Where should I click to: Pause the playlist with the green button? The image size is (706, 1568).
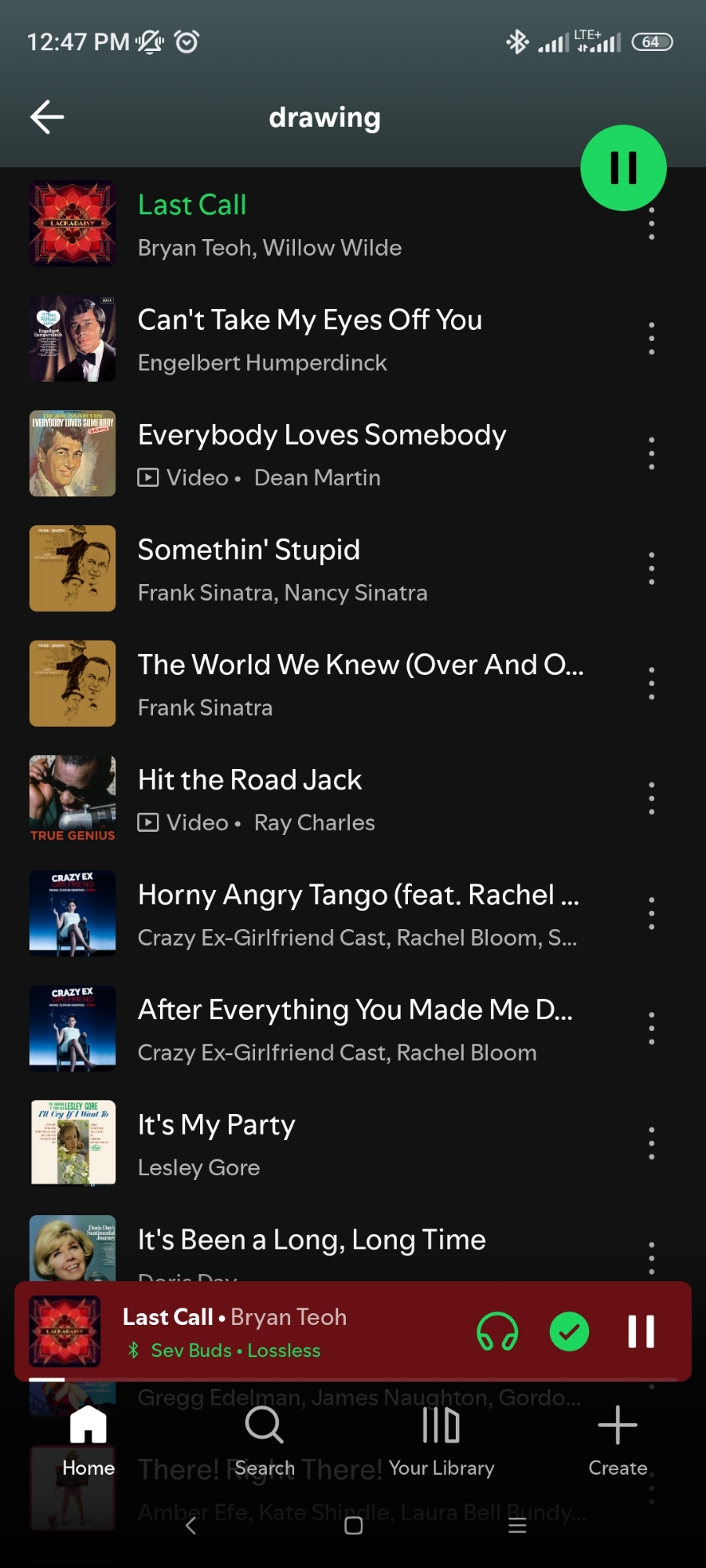pyautogui.click(x=623, y=168)
